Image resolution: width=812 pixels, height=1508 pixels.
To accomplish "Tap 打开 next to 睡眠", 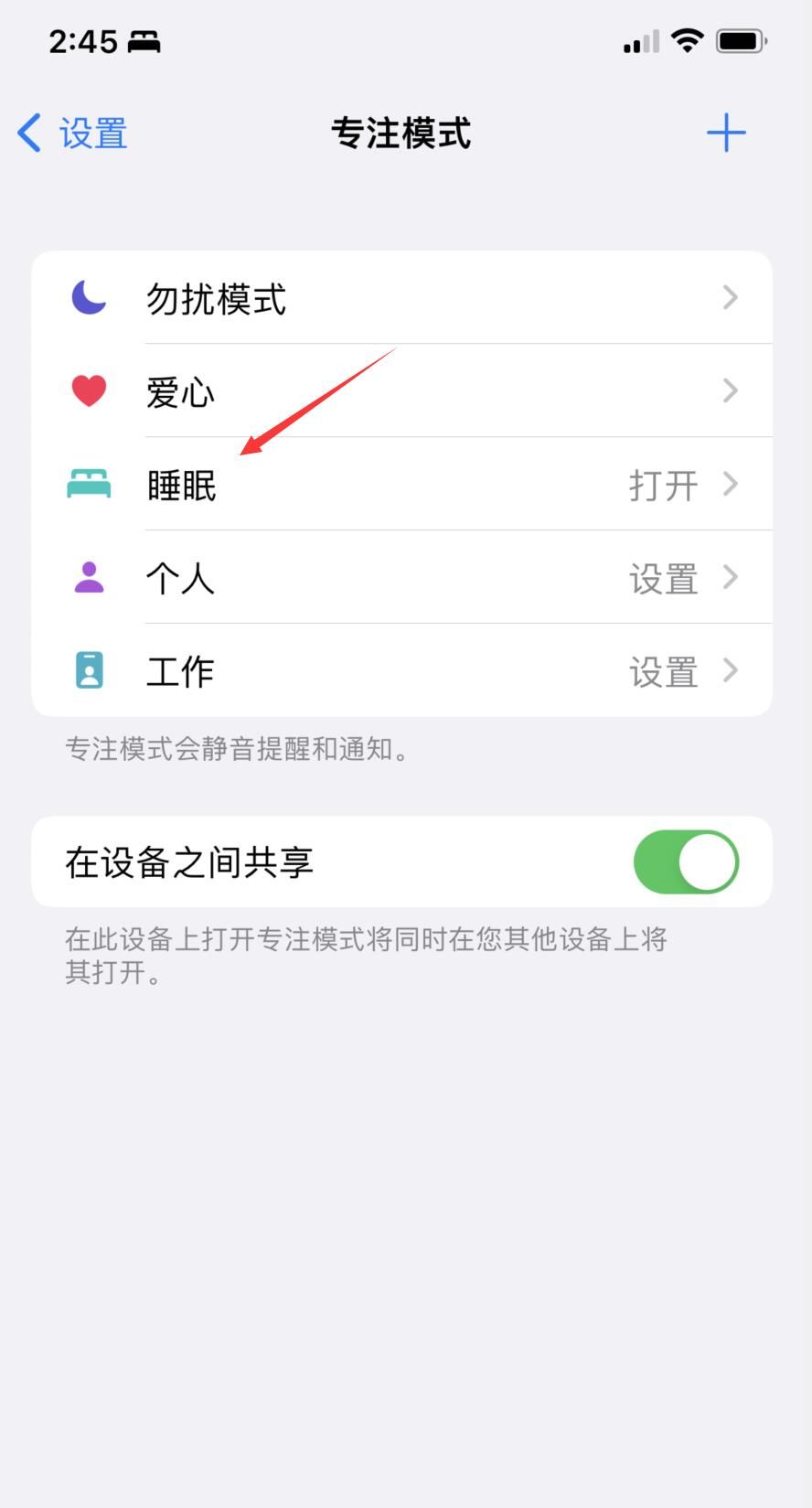I will [x=662, y=485].
